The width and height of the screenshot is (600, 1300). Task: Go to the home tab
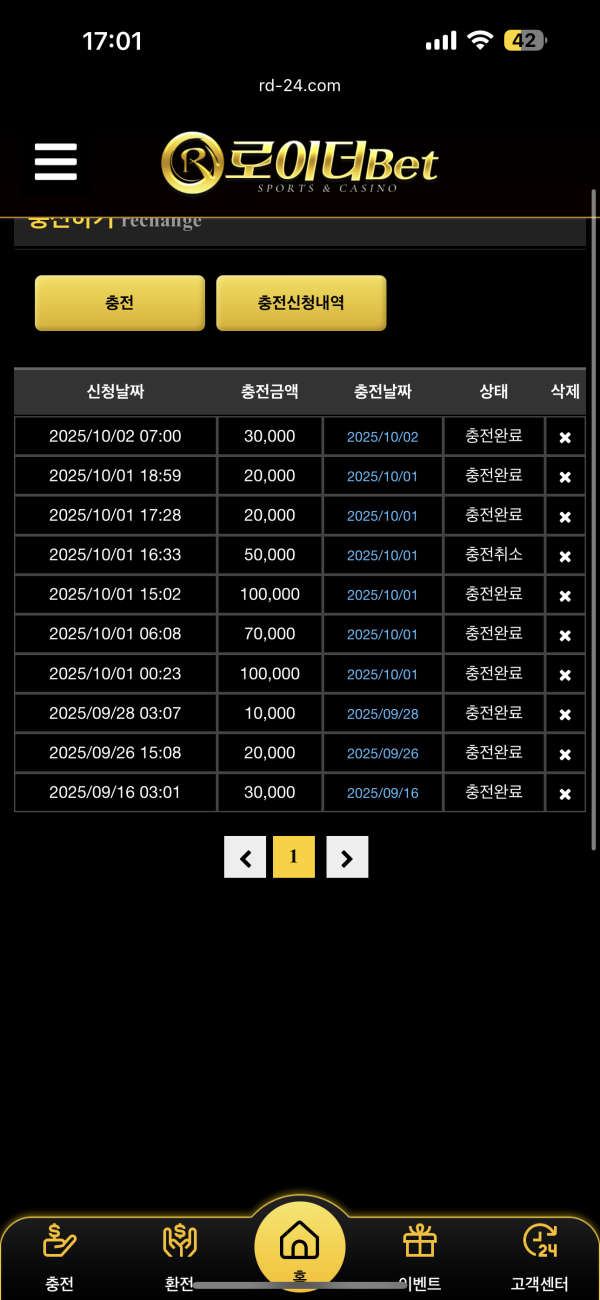click(300, 1245)
